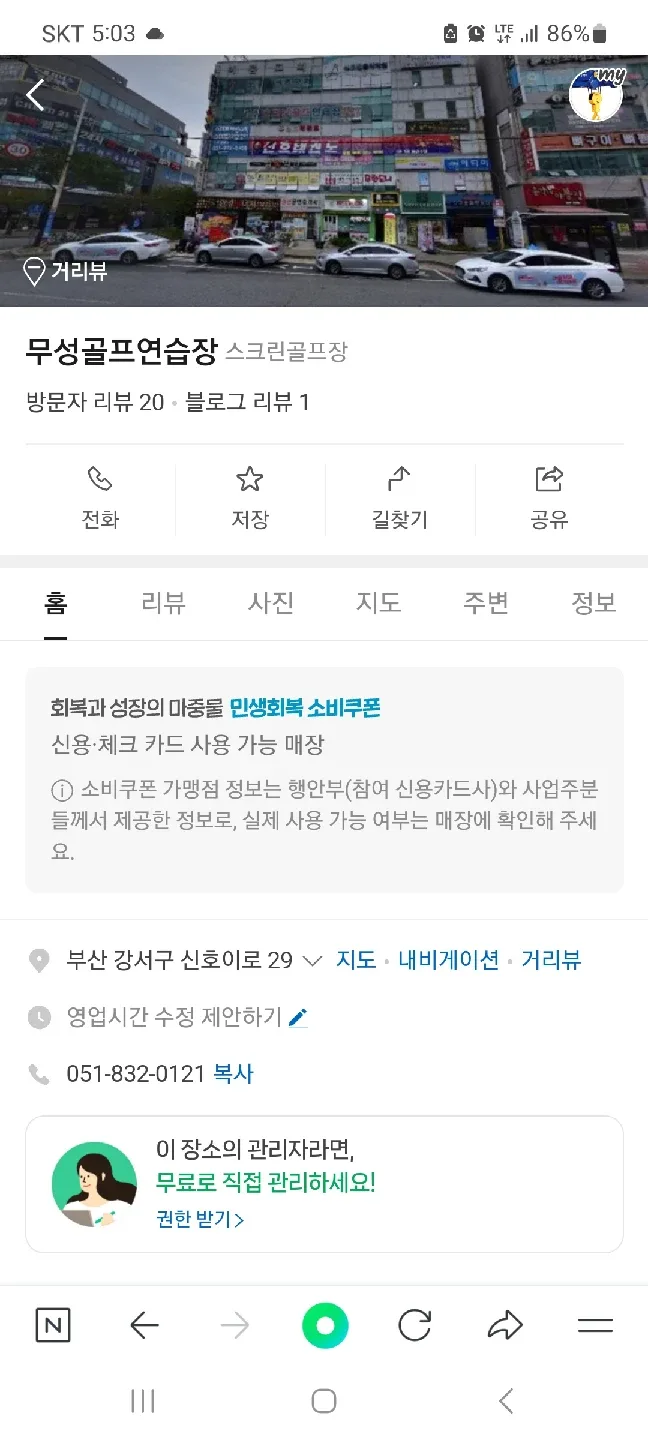Expand the address 부산 강서구 신호이로 29

(x=312, y=961)
